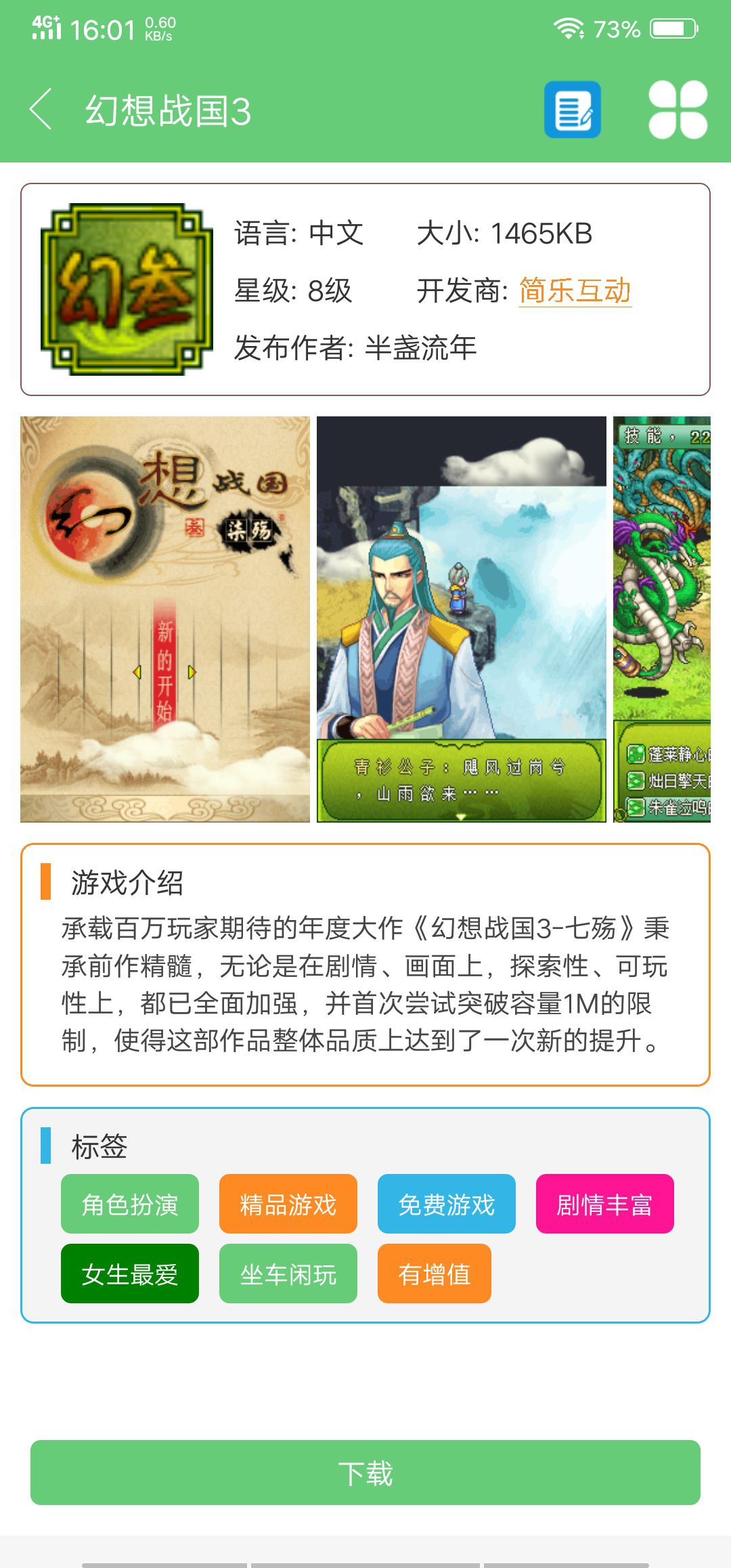This screenshot has height=1568, width=731.
Task: View the dragon battle screenshot
Action: point(662,619)
